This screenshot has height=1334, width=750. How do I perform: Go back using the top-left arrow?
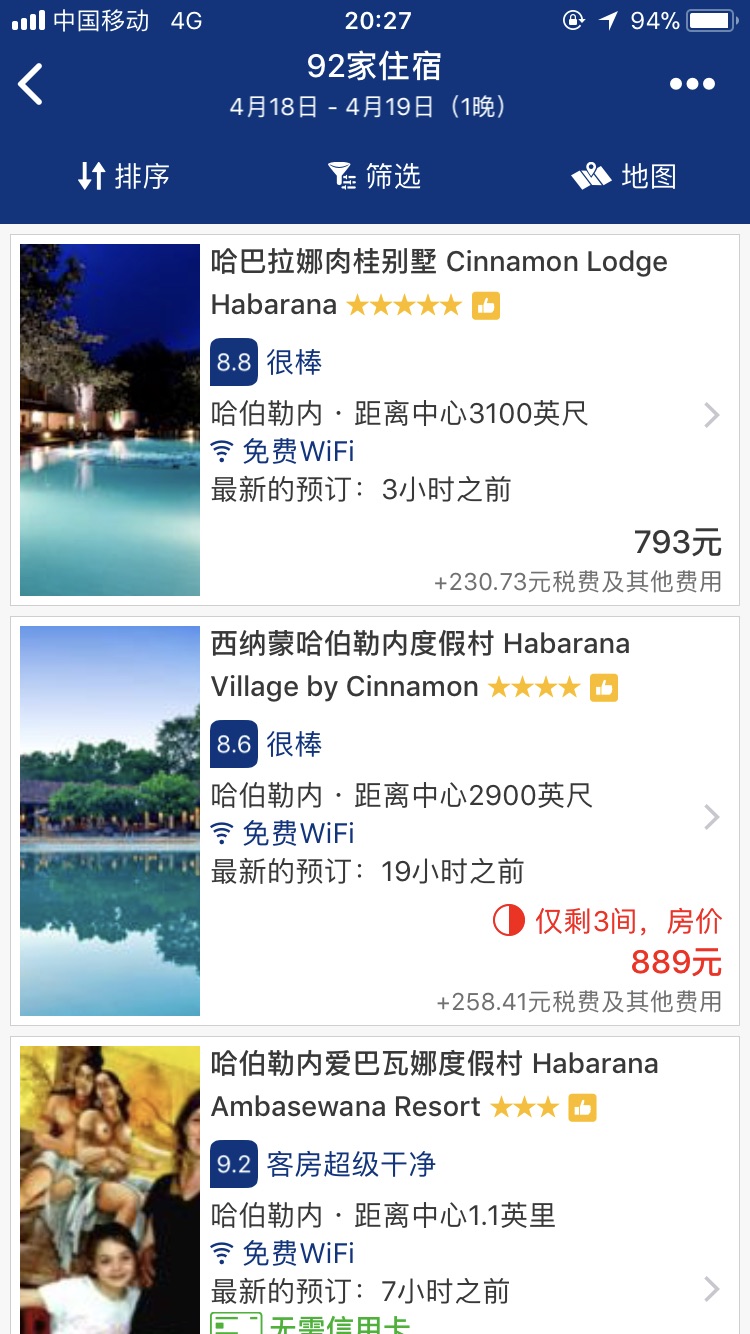pos(31,84)
